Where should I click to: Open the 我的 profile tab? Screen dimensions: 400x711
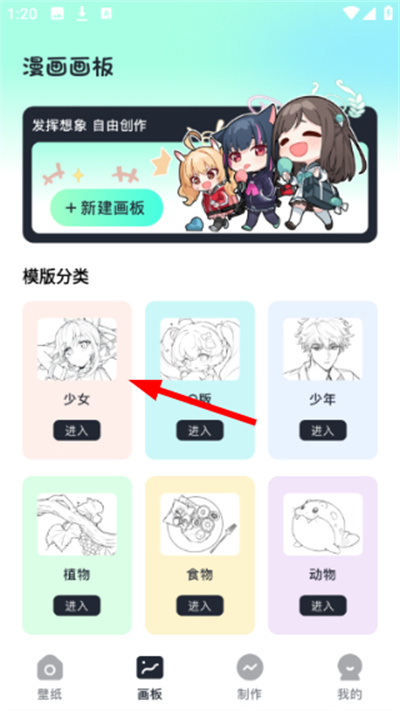350,677
